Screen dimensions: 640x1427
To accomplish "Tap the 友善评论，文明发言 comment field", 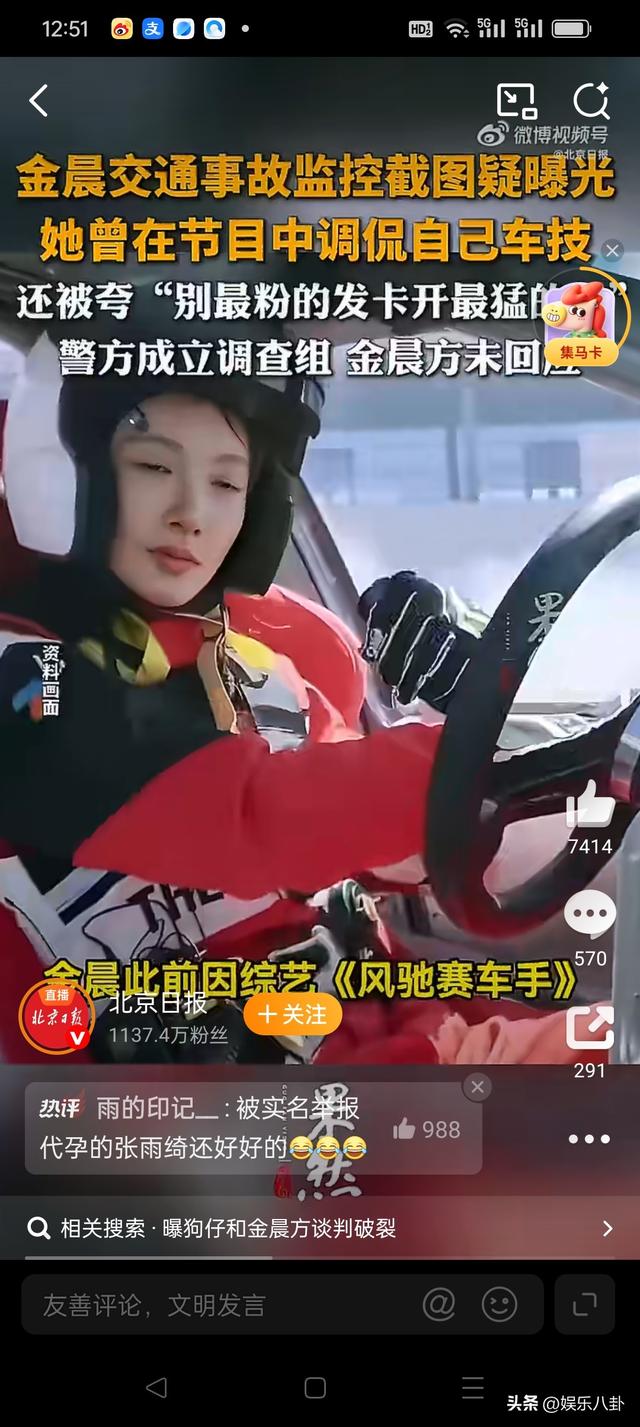I will click(x=220, y=1305).
